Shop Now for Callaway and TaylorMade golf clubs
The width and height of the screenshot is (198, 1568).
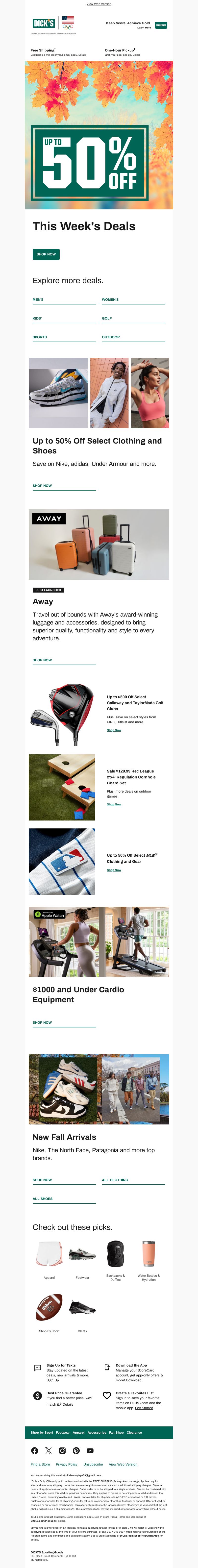(x=114, y=730)
